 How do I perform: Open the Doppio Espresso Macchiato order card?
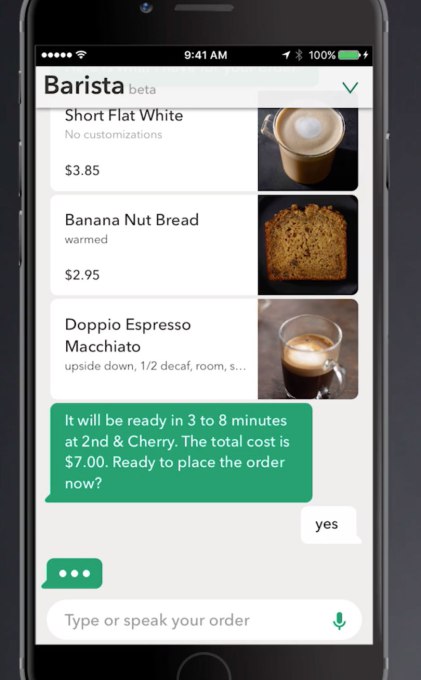204,349
